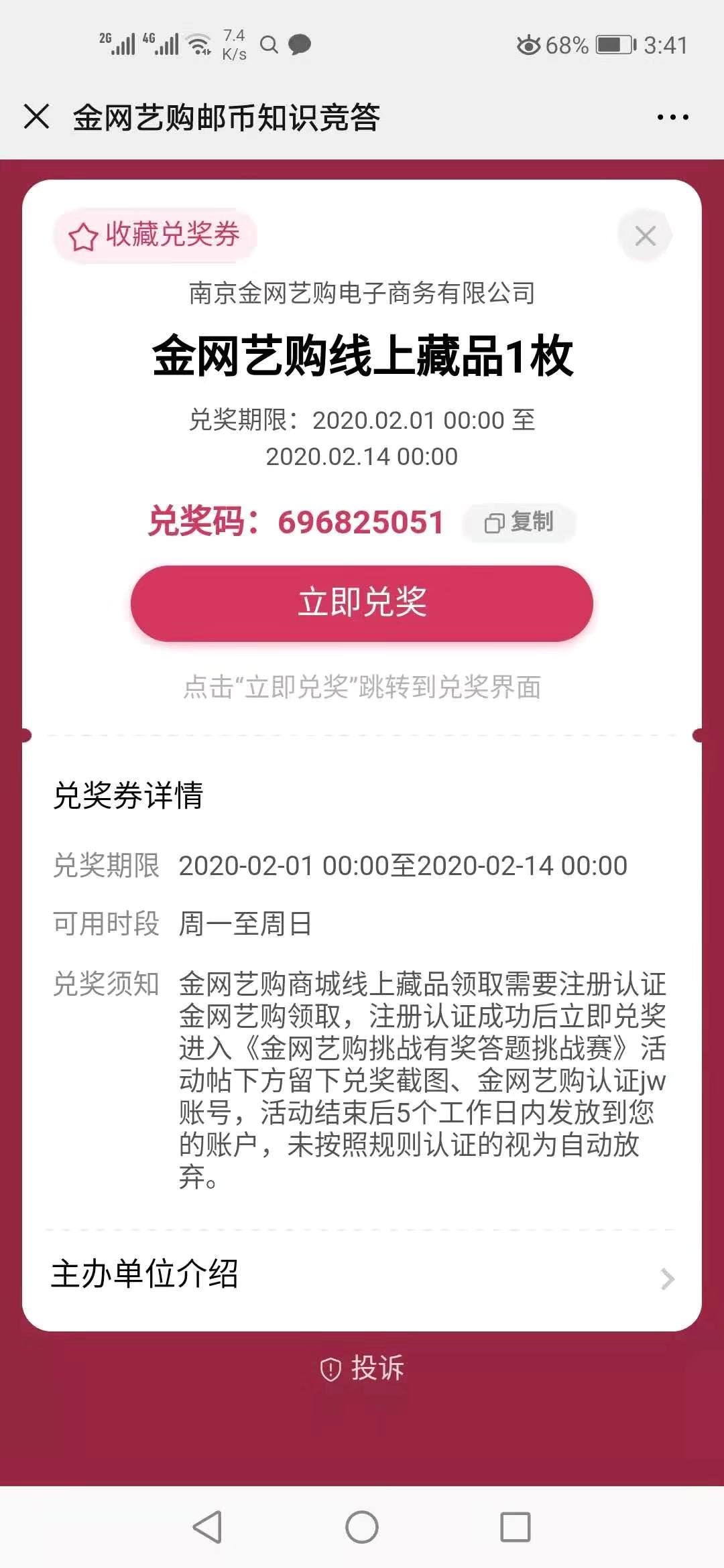The width and height of the screenshot is (724, 1568).
Task: Close the webview with the X icon
Action: tap(36, 117)
